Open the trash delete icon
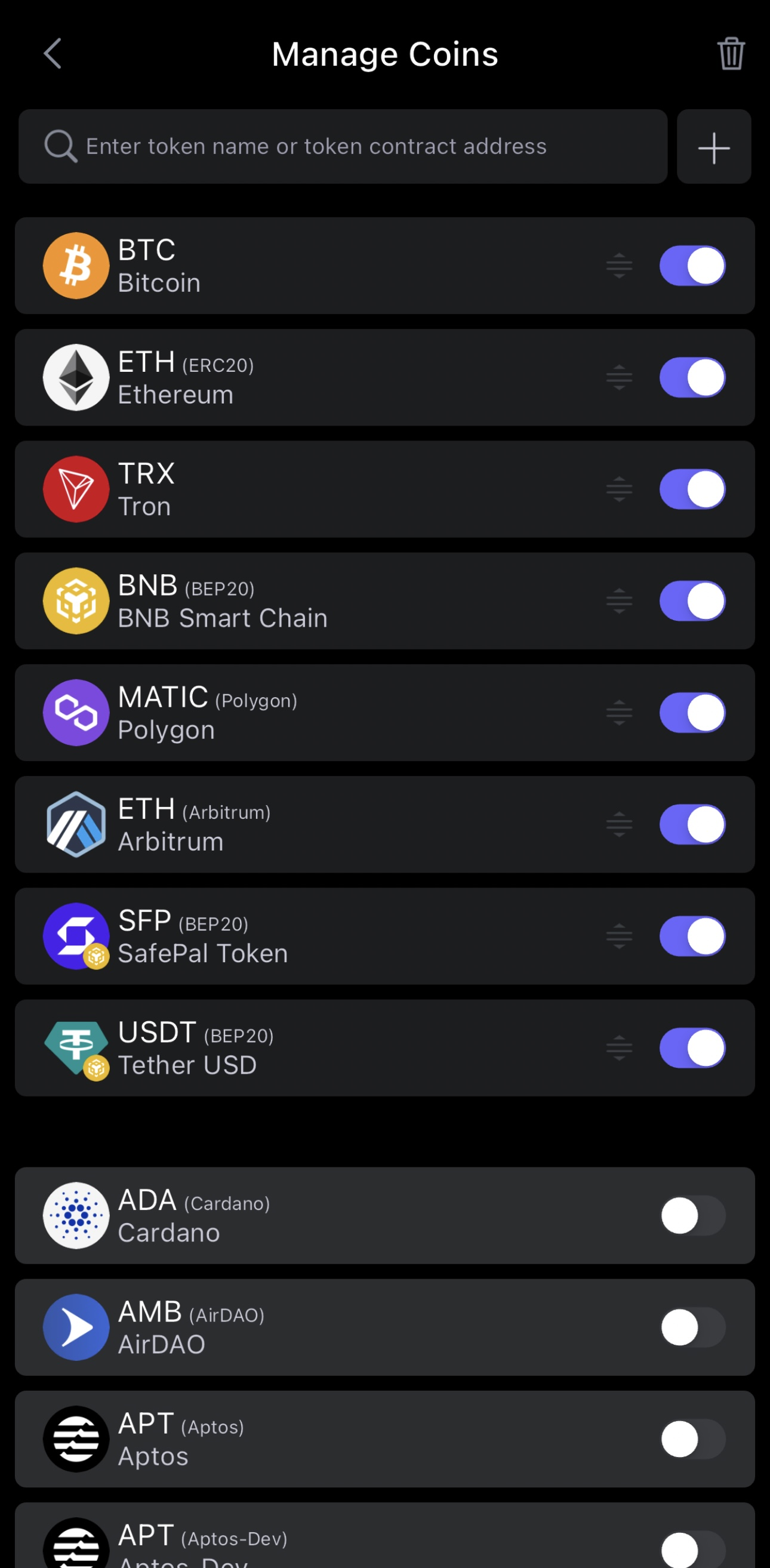Screen dimensions: 770x1568 click(731, 54)
